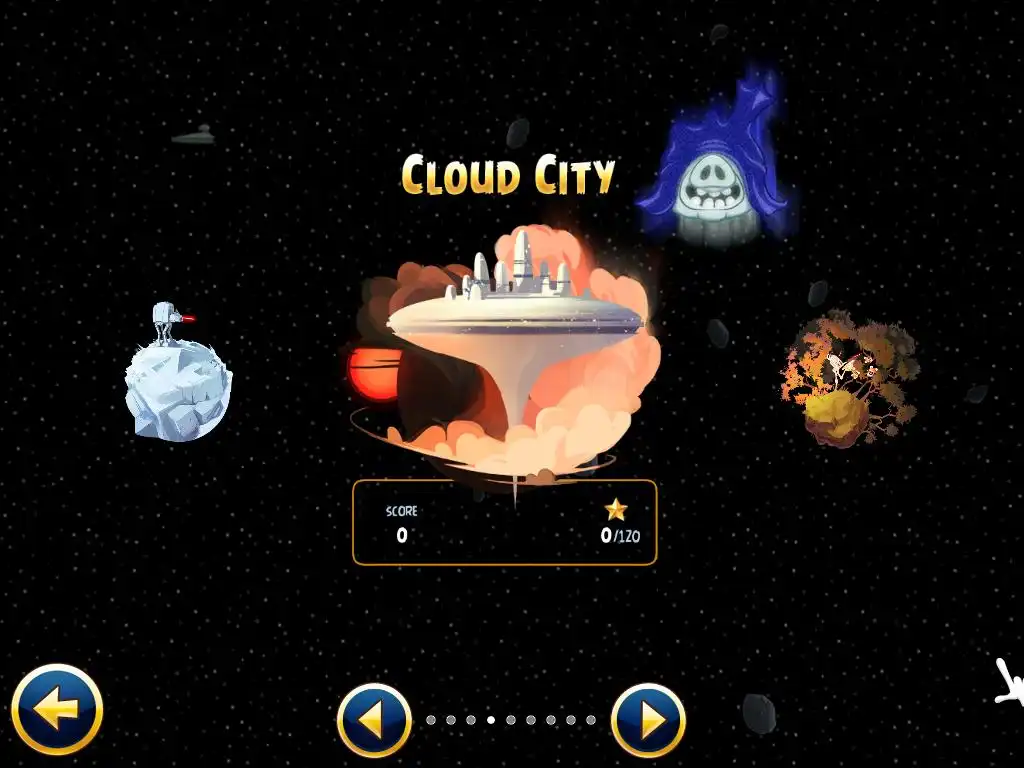Go back with the yellow arrow button
The width and height of the screenshot is (1024, 768).
57,711
